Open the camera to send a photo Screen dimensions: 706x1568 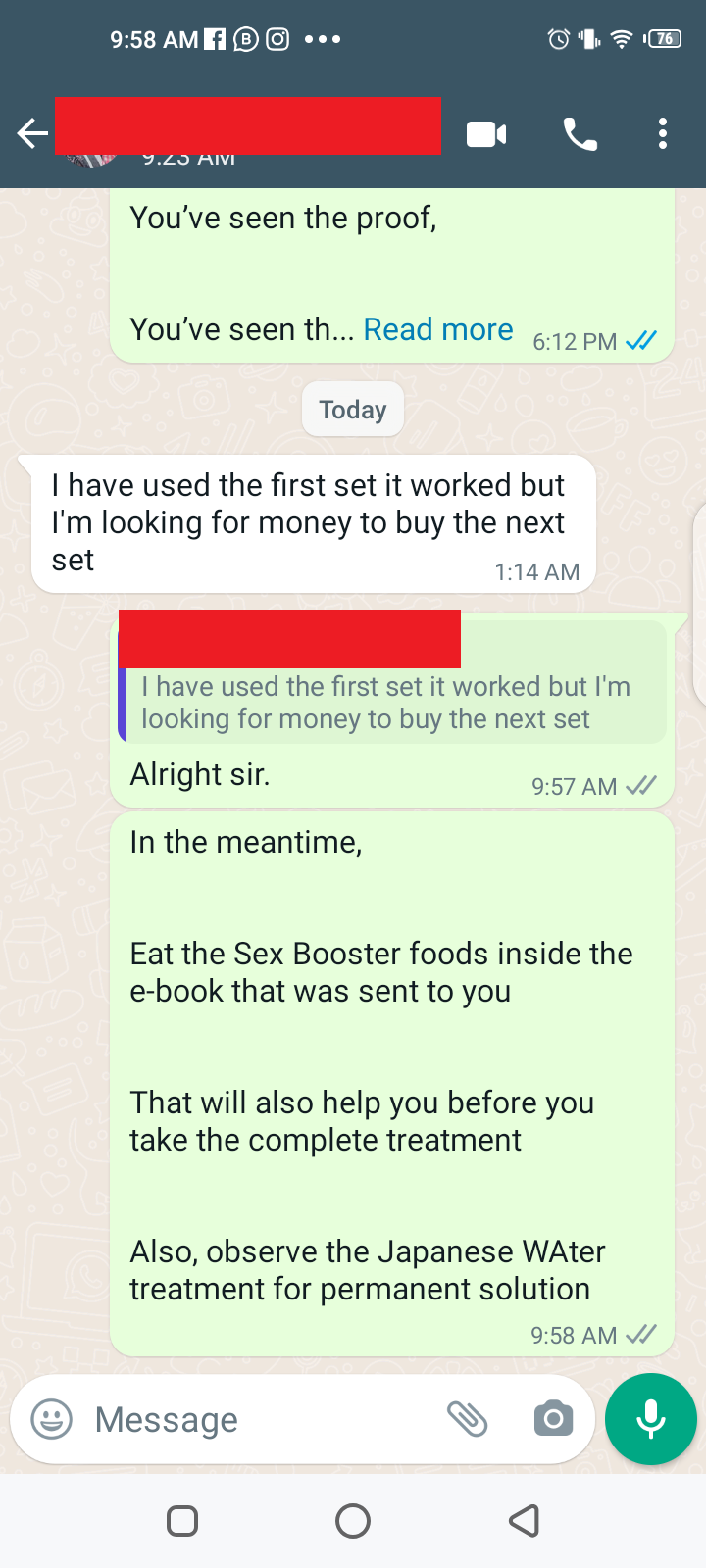tap(553, 1419)
